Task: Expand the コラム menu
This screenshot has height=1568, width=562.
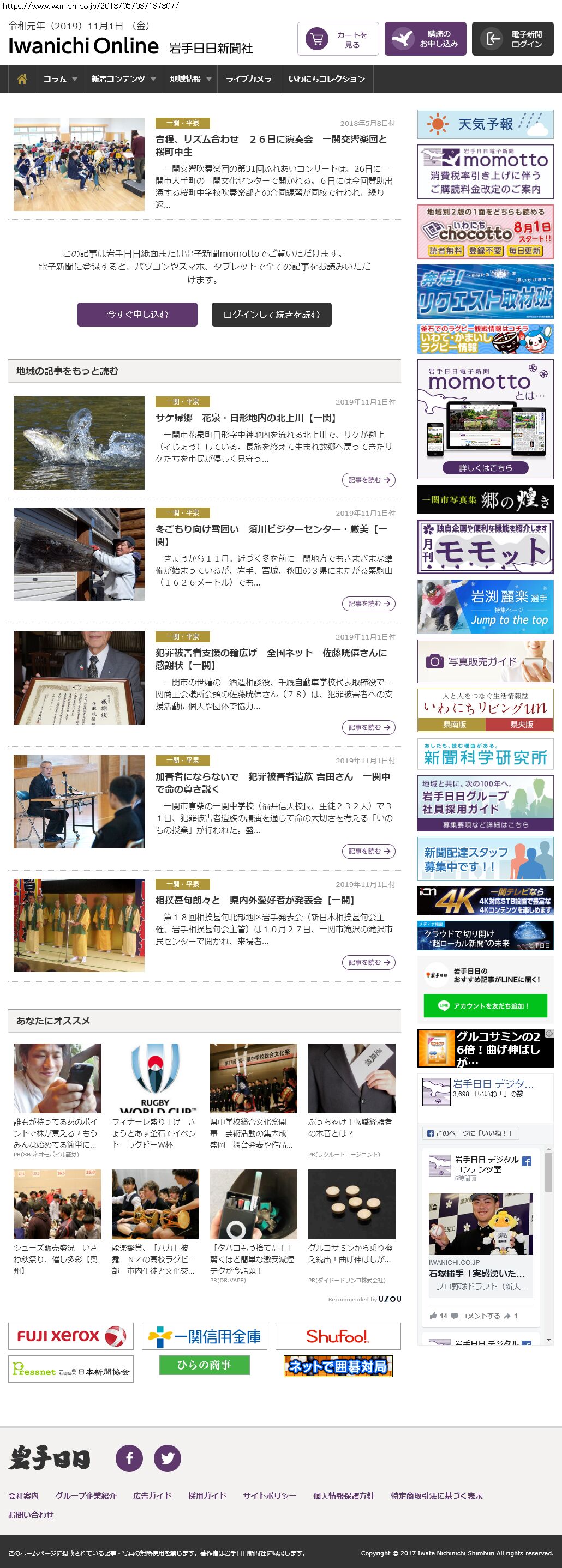Action: click(x=59, y=79)
